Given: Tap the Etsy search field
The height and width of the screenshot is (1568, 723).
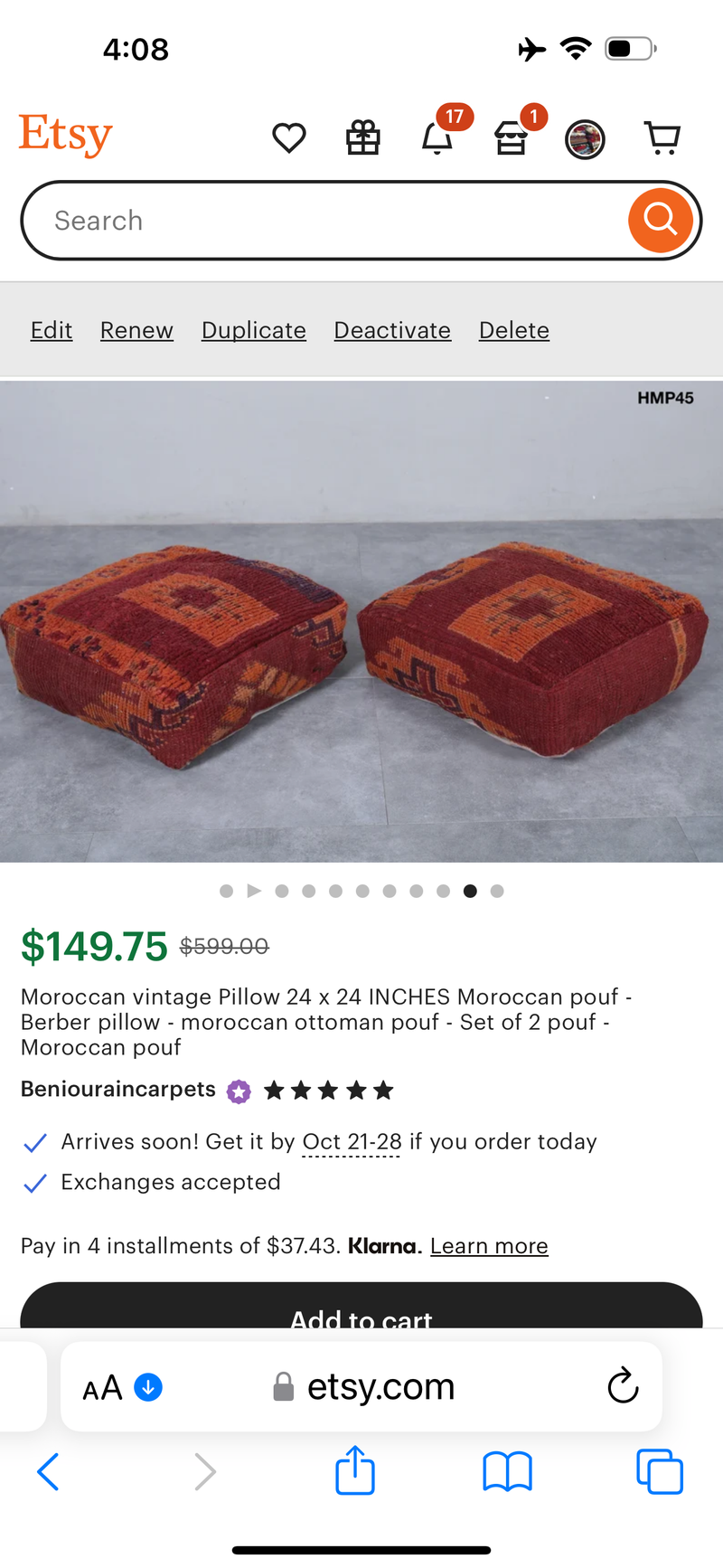Looking at the screenshot, I should [325, 221].
